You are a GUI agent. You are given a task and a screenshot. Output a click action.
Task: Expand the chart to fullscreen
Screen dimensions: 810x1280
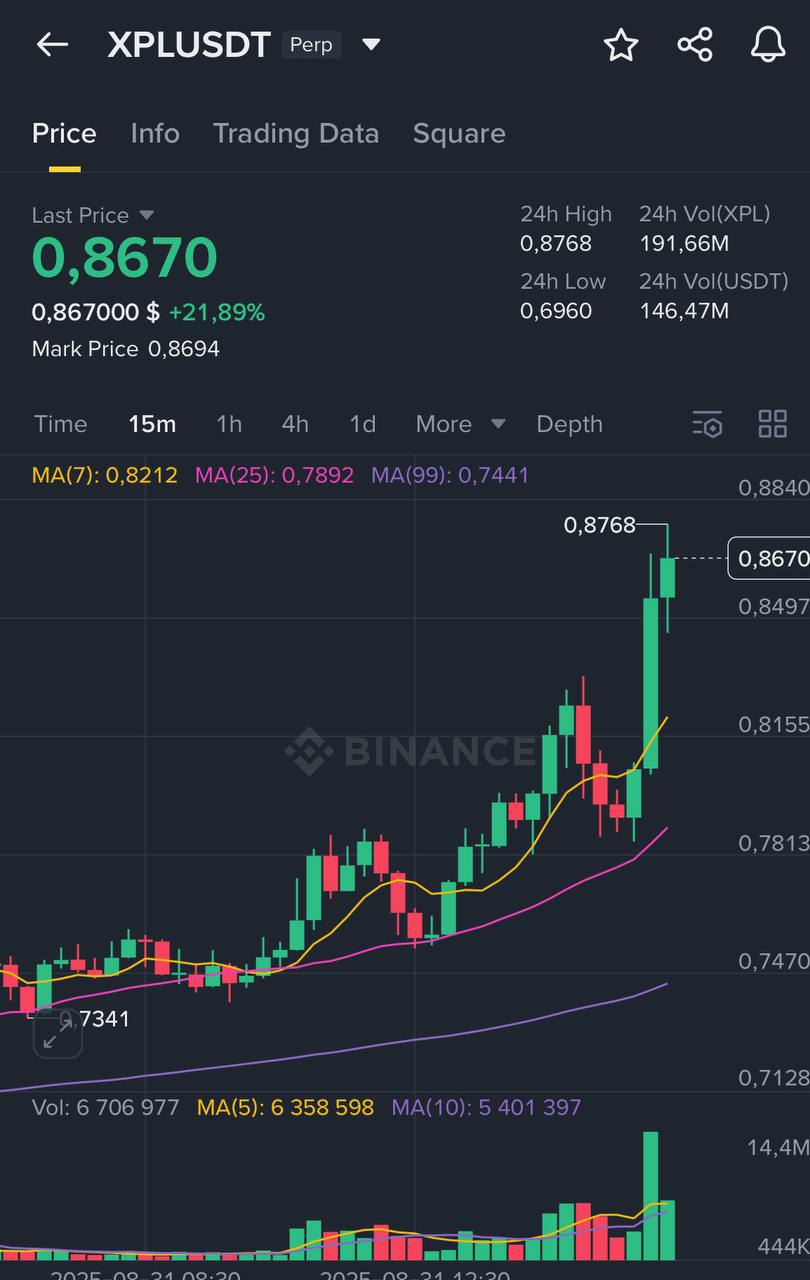click(x=57, y=1037)
